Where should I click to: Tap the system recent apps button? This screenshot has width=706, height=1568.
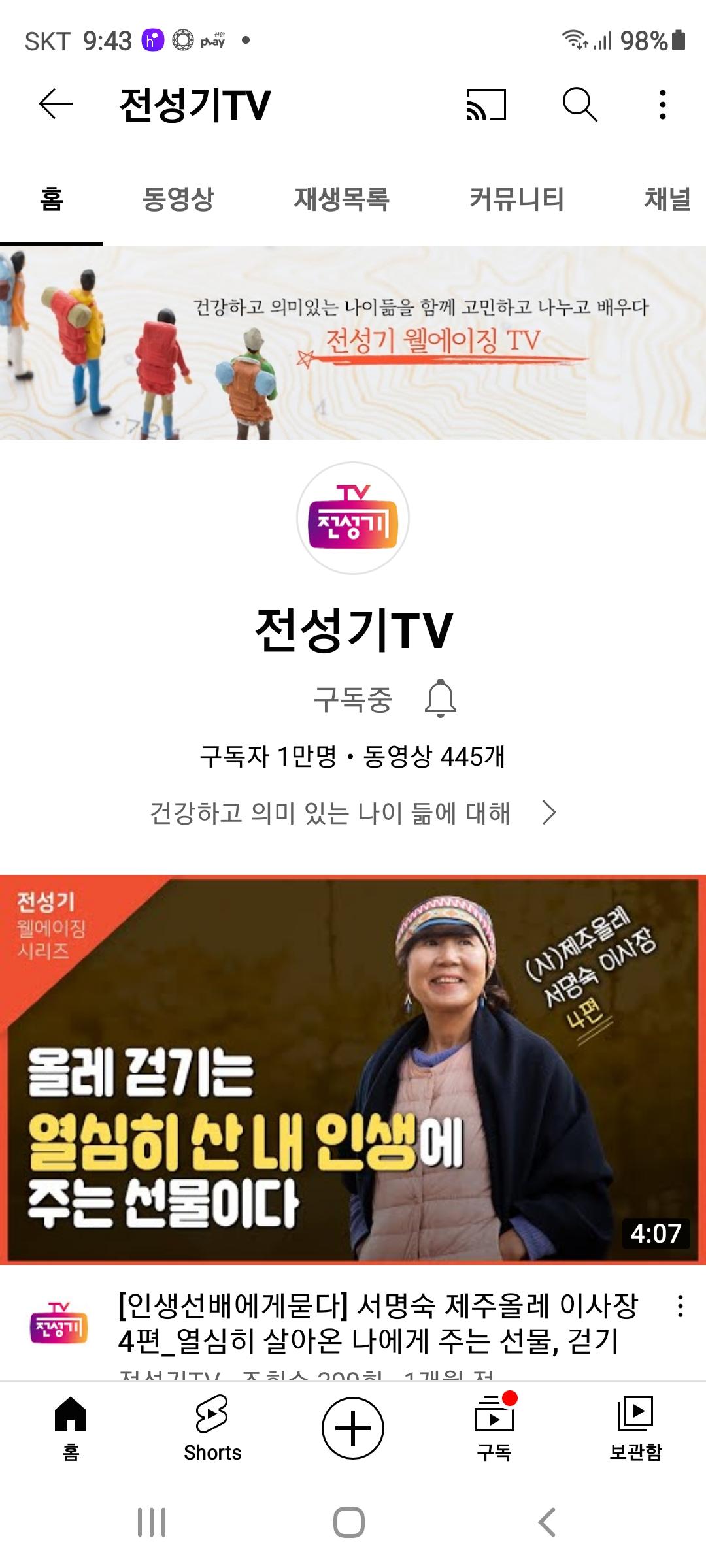point(152,1522)
